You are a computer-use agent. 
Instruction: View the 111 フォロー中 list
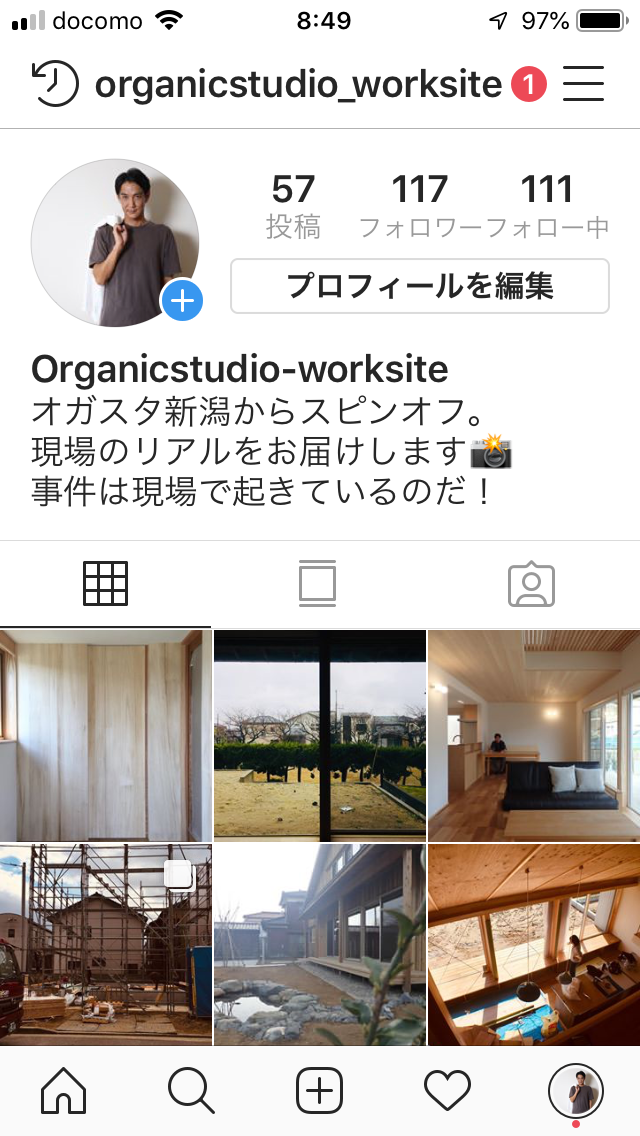click(x=547, y=206)
